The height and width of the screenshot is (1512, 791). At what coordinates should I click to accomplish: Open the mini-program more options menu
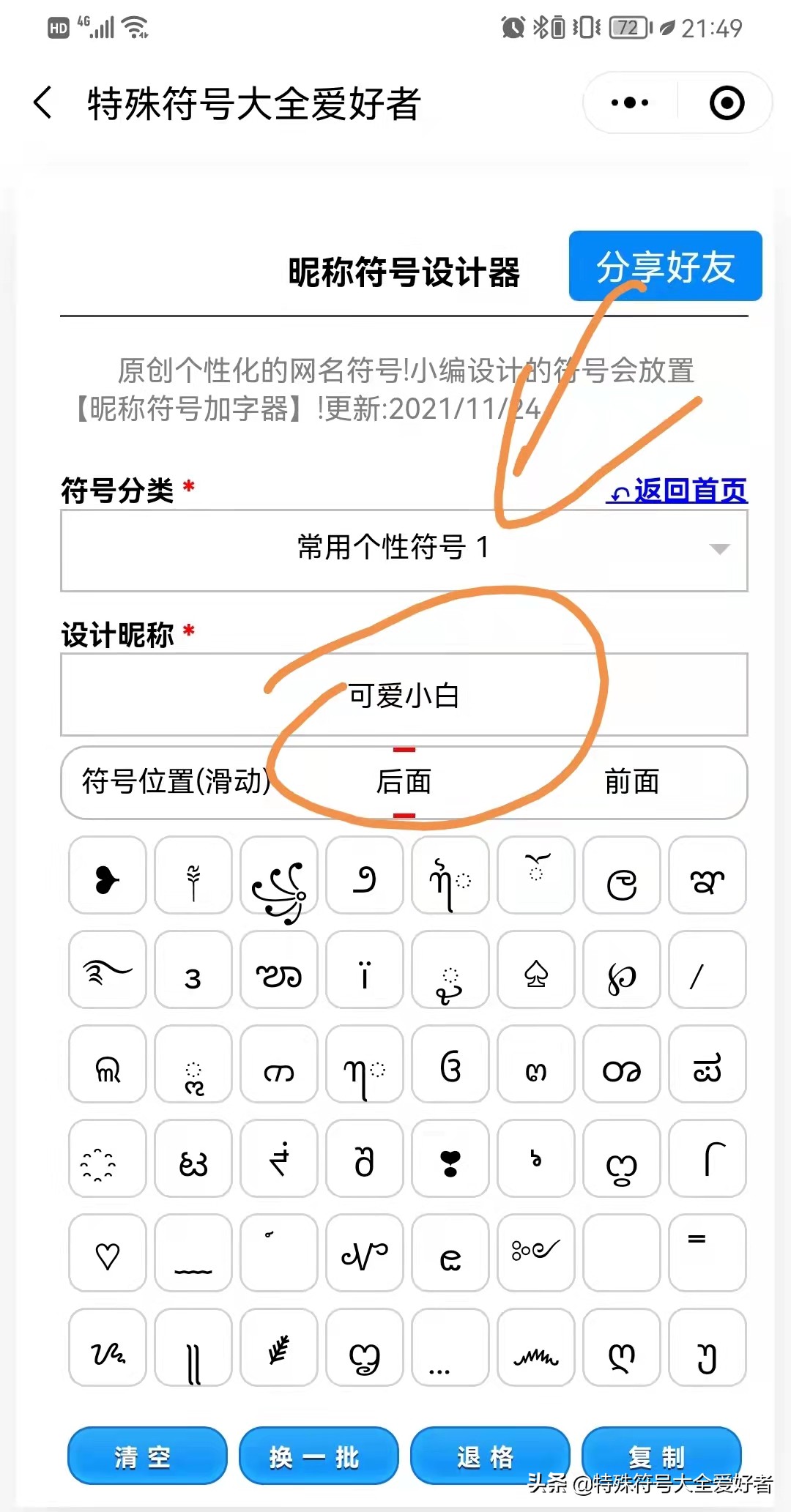click(628, 103)
